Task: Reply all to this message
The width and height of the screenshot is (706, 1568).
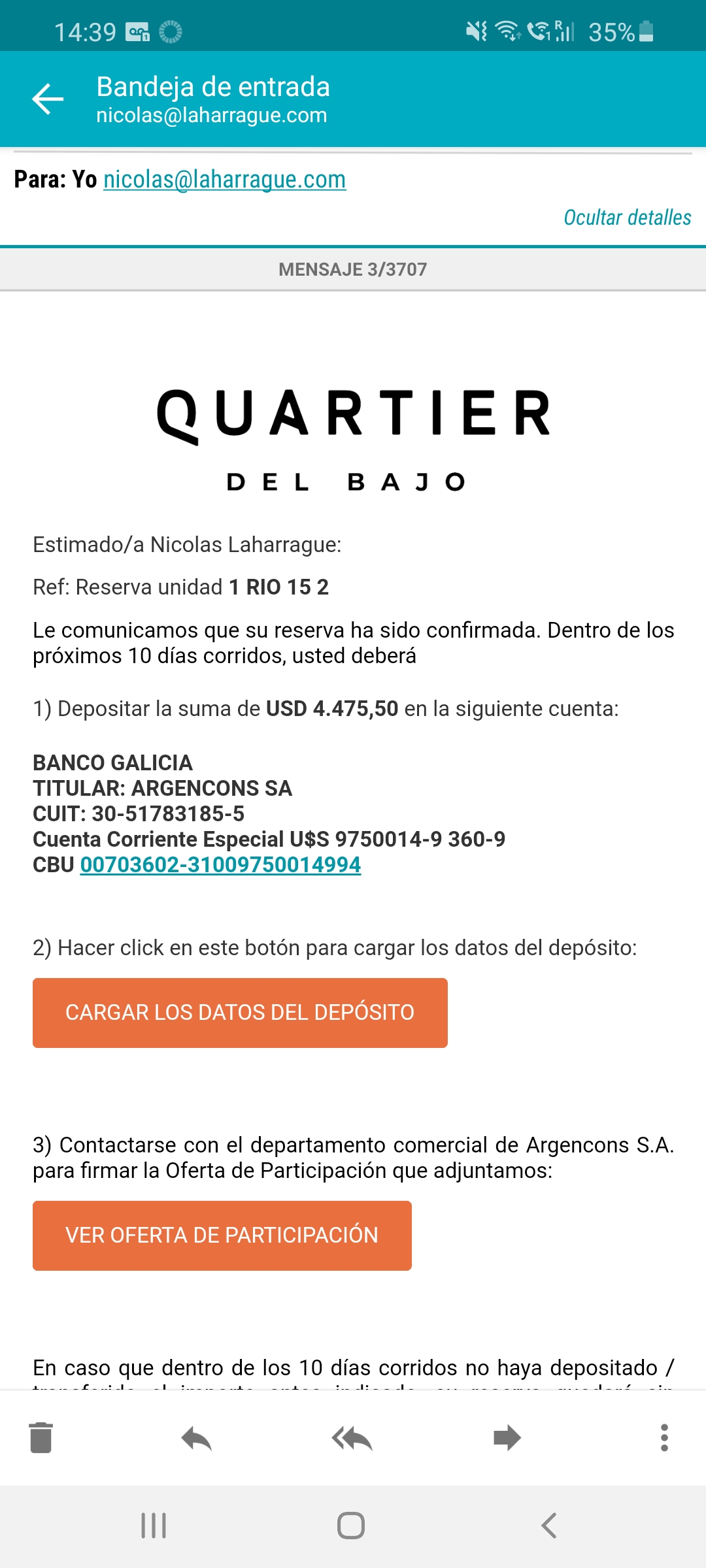Action: coord(352,1438)
